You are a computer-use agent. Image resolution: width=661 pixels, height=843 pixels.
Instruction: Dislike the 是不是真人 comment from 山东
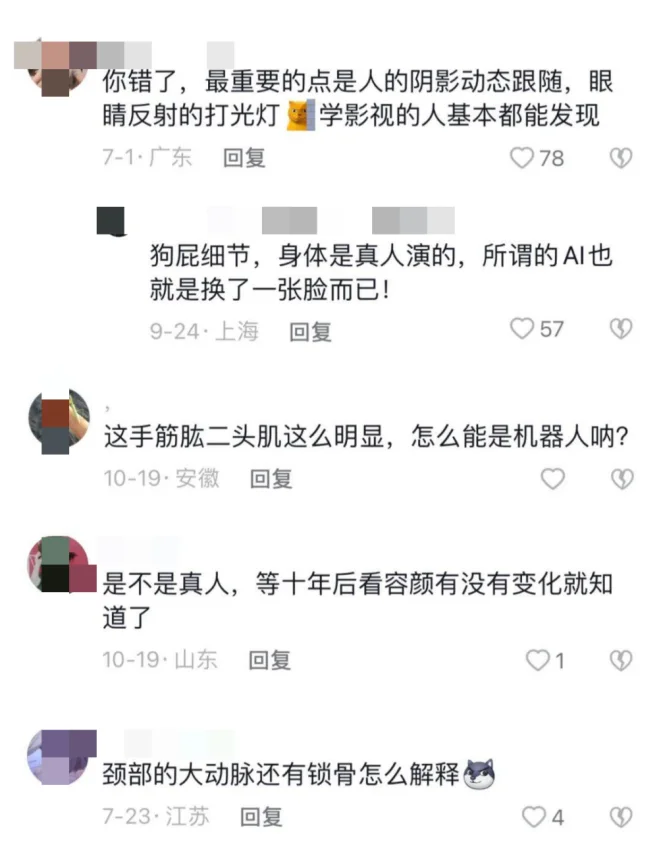[622, 660]
